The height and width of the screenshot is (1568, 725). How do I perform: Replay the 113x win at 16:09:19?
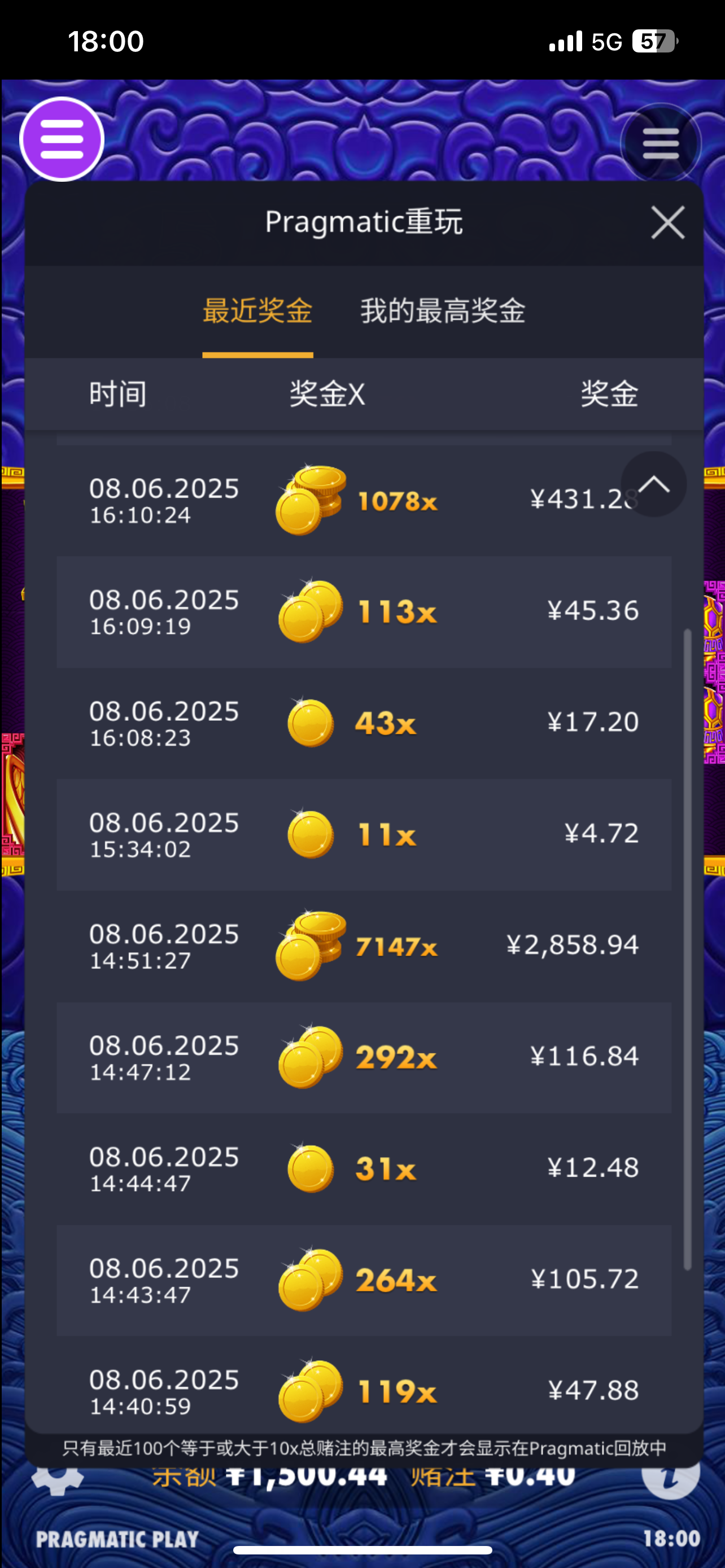(x=364, y=612)
